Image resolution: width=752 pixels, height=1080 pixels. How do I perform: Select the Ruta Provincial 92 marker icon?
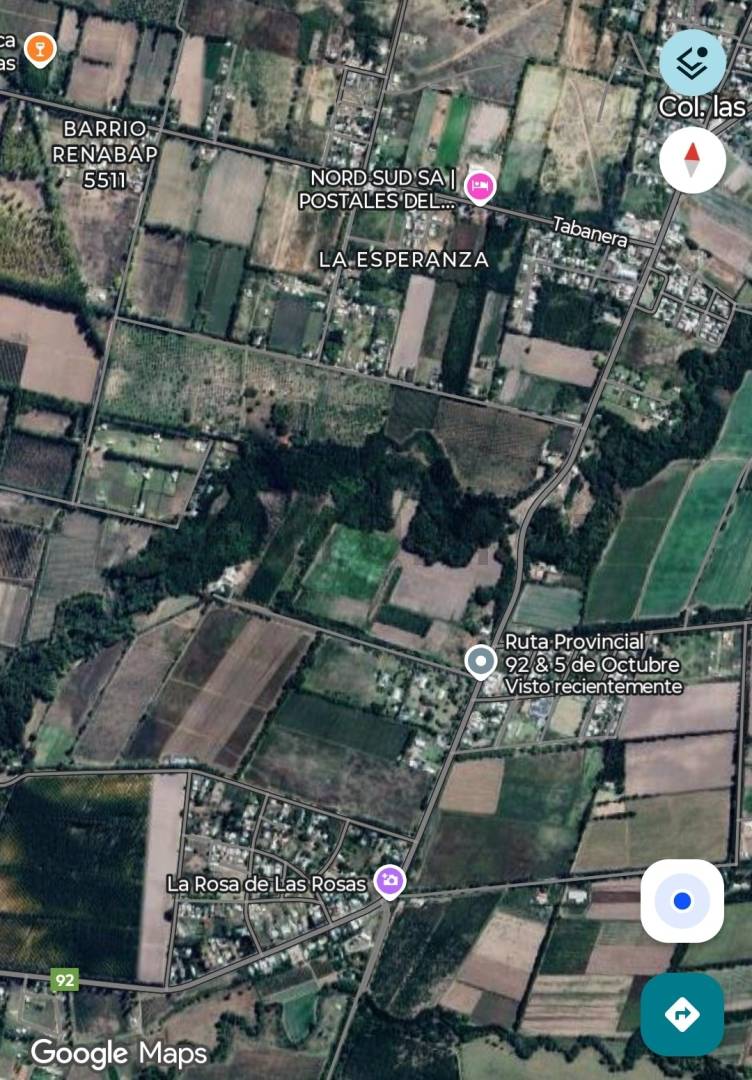pyautogui.click(x=481, y=661)
